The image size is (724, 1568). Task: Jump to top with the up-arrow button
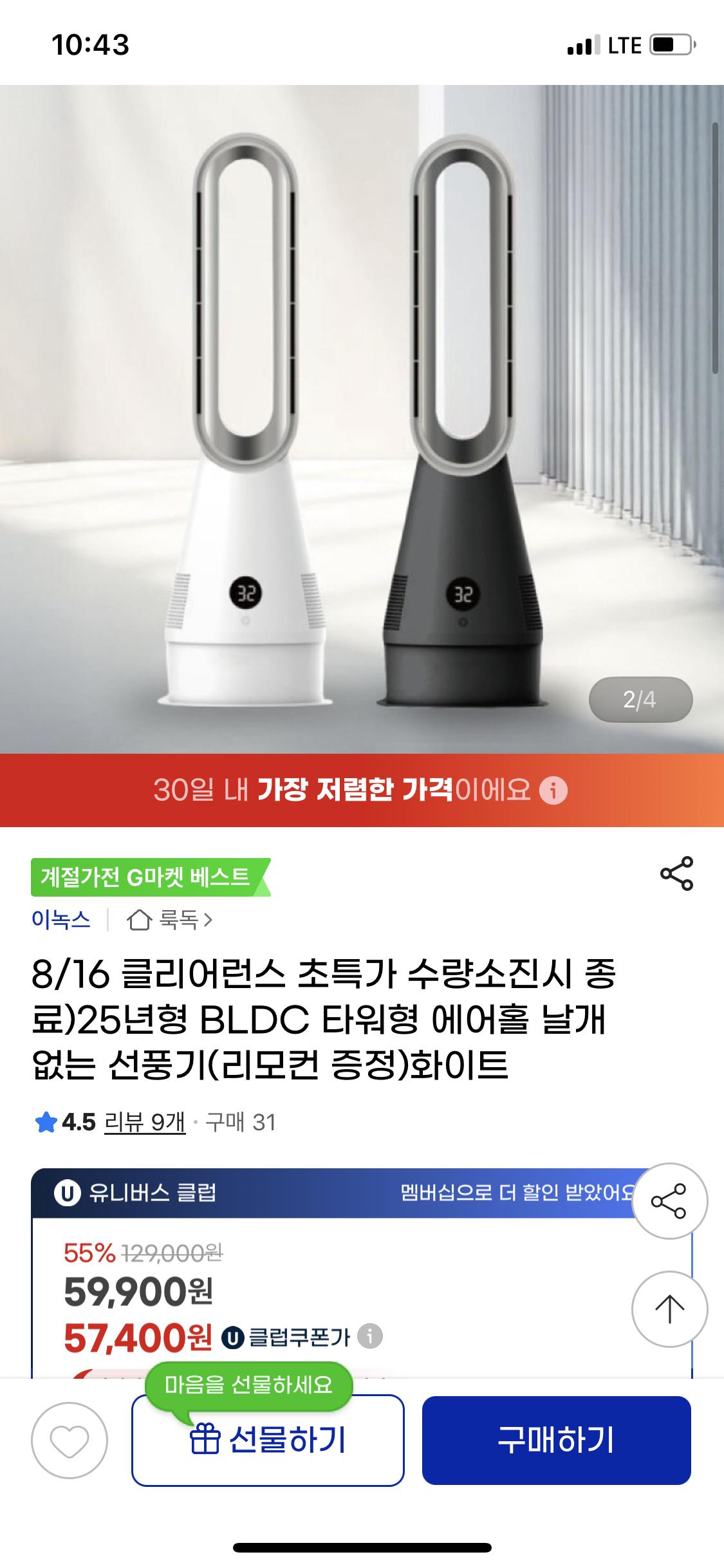[669, 1309]
